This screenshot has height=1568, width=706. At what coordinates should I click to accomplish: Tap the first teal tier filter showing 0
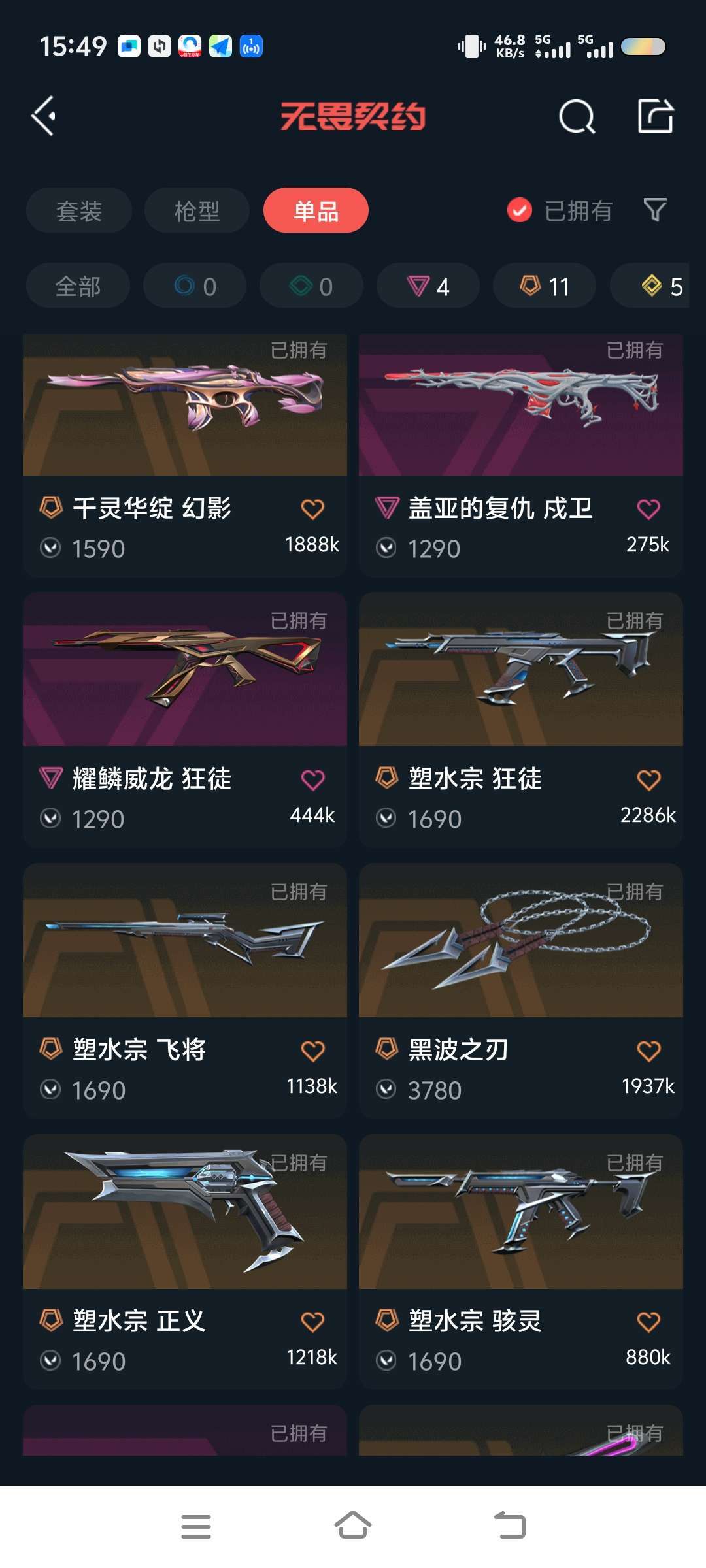[x=194, y=286]
